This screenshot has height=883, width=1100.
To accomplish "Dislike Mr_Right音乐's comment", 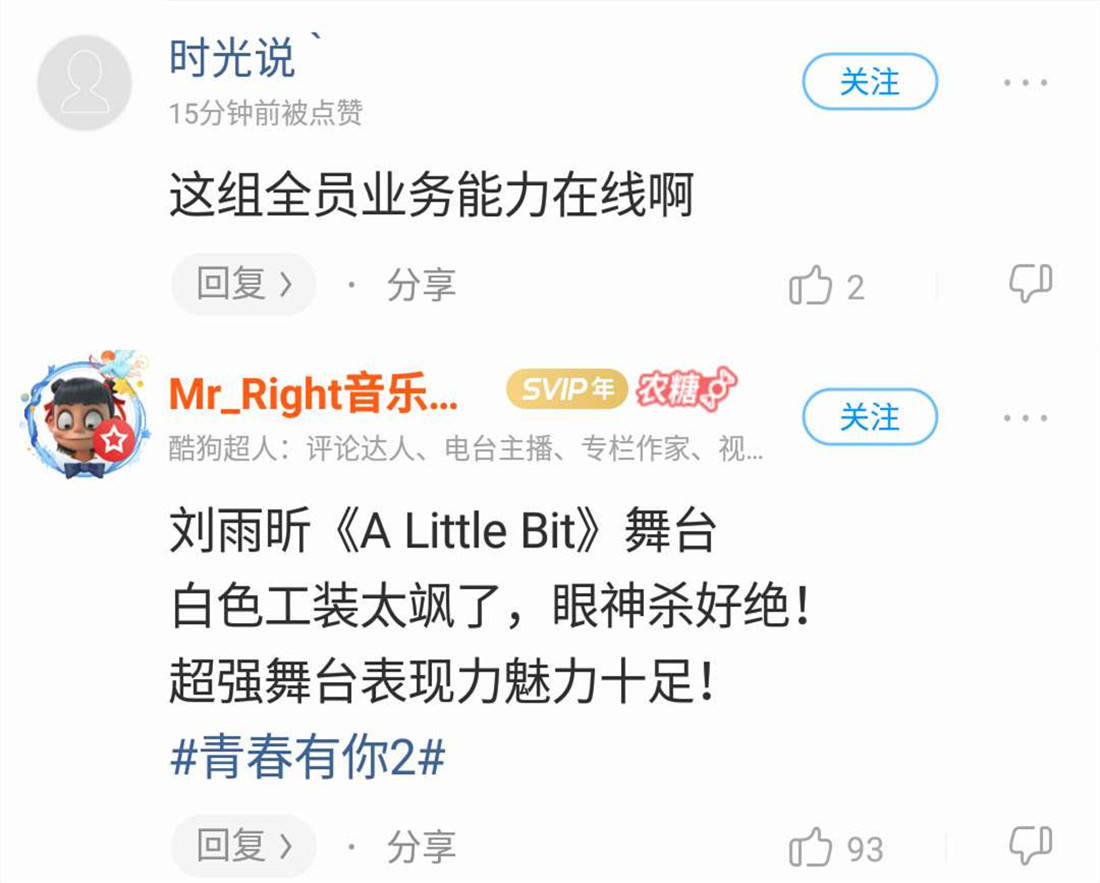I will 1030,846.
